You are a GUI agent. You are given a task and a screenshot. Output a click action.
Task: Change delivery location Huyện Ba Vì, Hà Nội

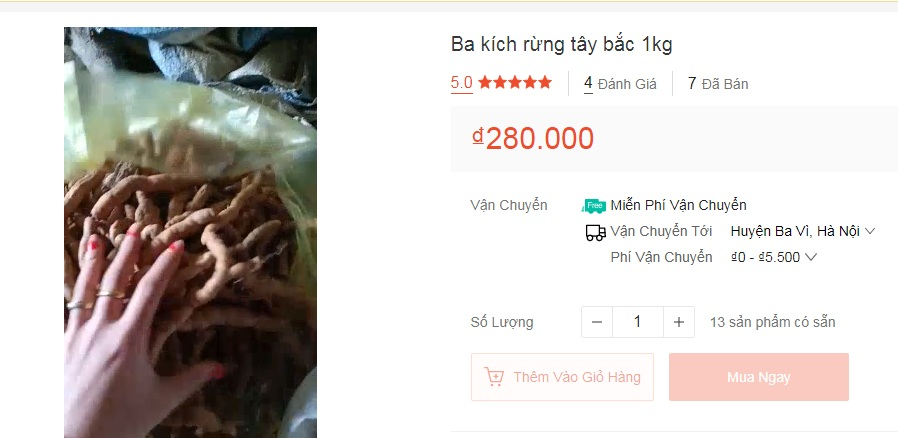(x=802, y=231)
